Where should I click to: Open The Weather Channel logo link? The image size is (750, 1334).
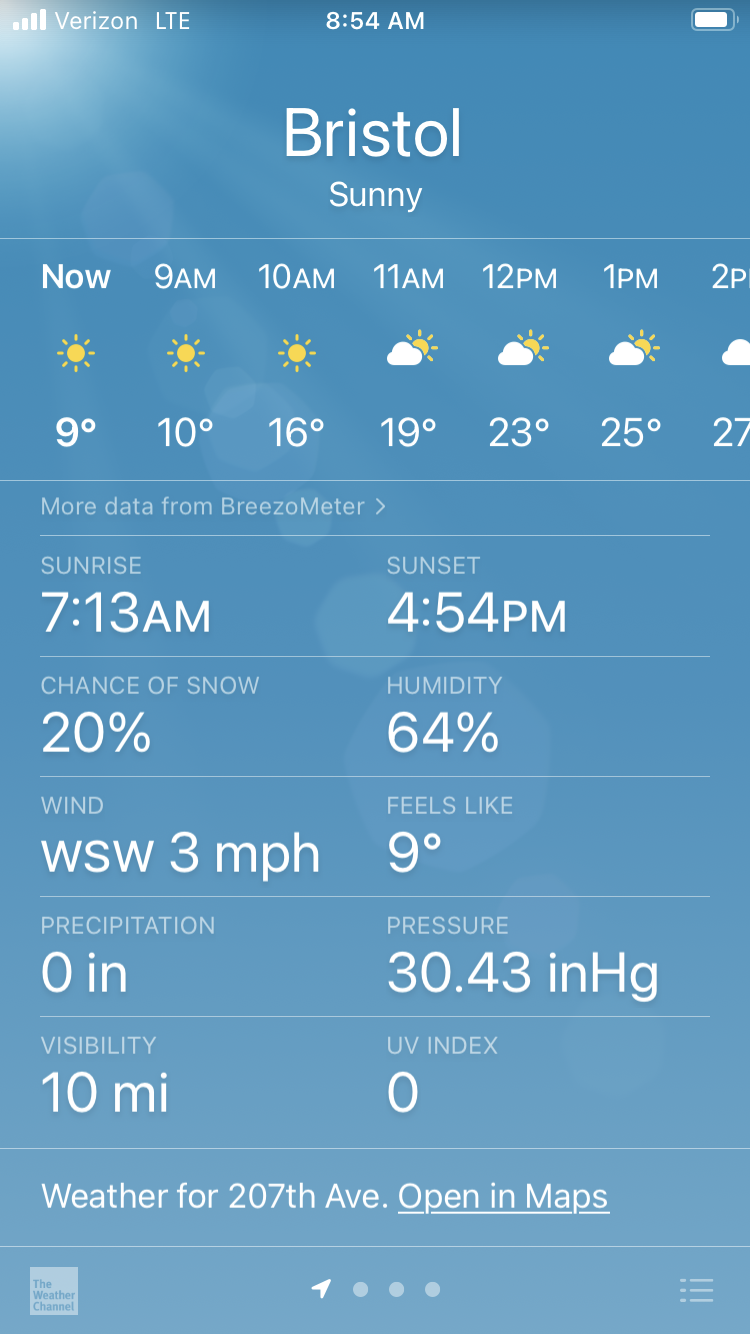(x=54, y=1291)
